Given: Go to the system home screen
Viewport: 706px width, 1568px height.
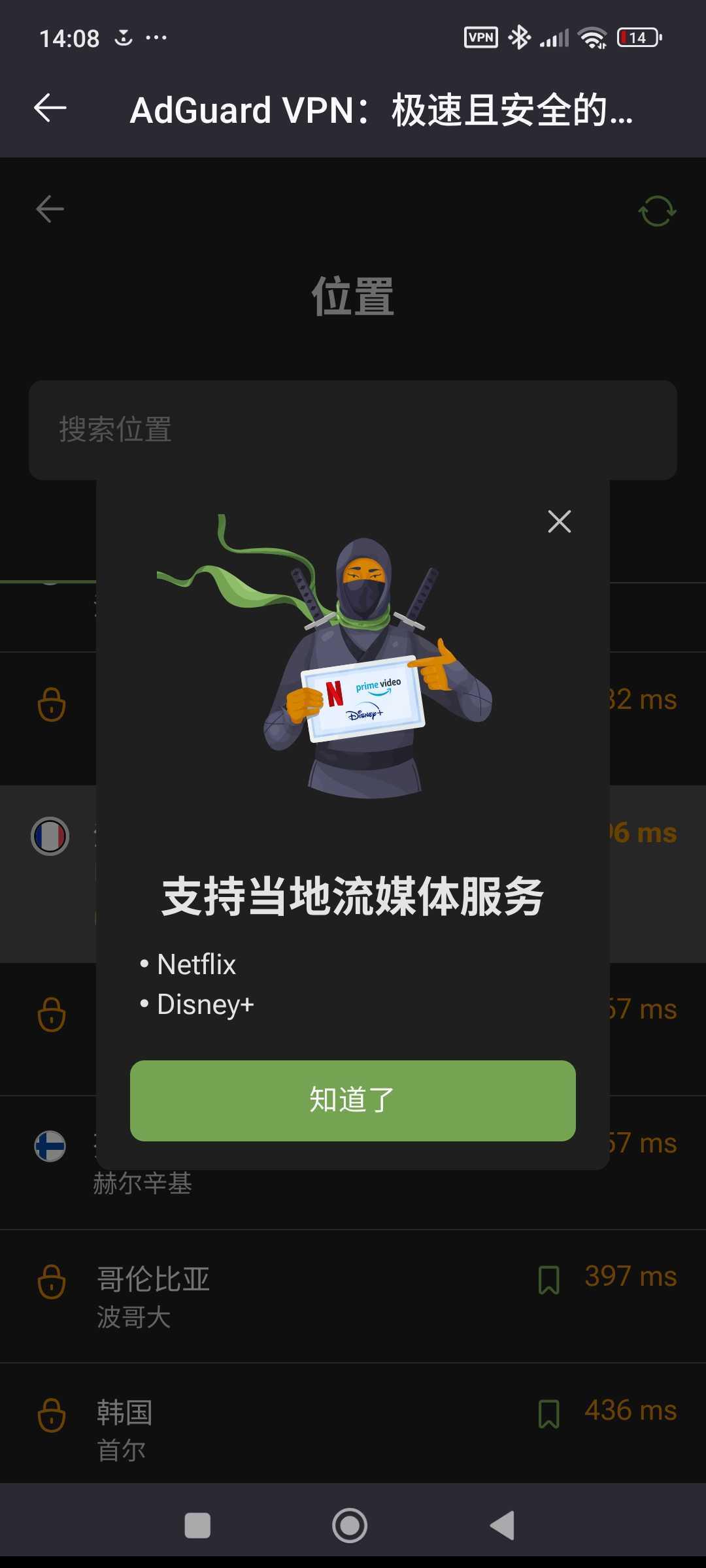Looking at the screenshot, I should tap(350, 1526).
